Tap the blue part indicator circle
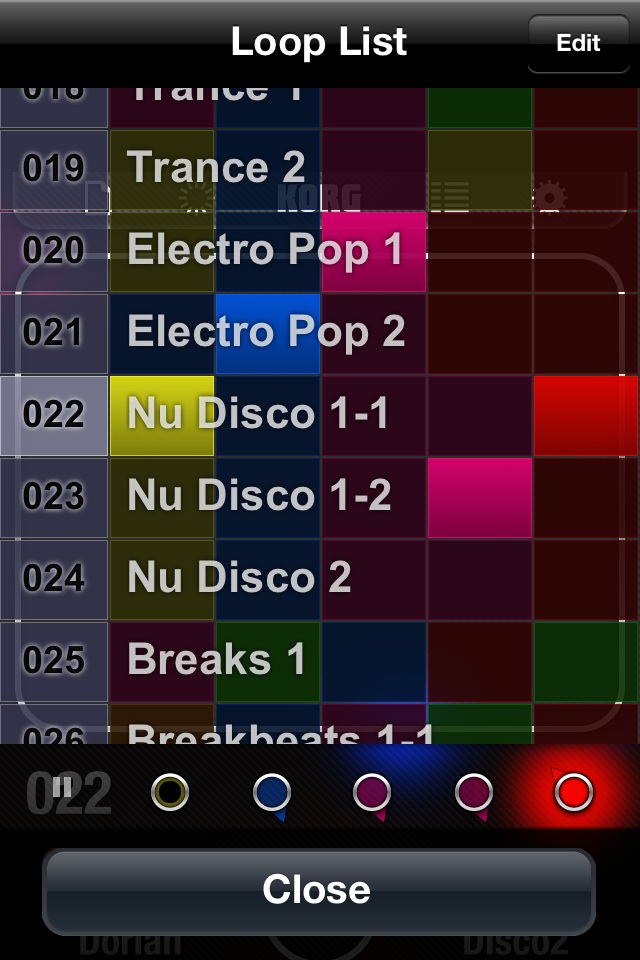The image size is (640, 960). [272, 792]
